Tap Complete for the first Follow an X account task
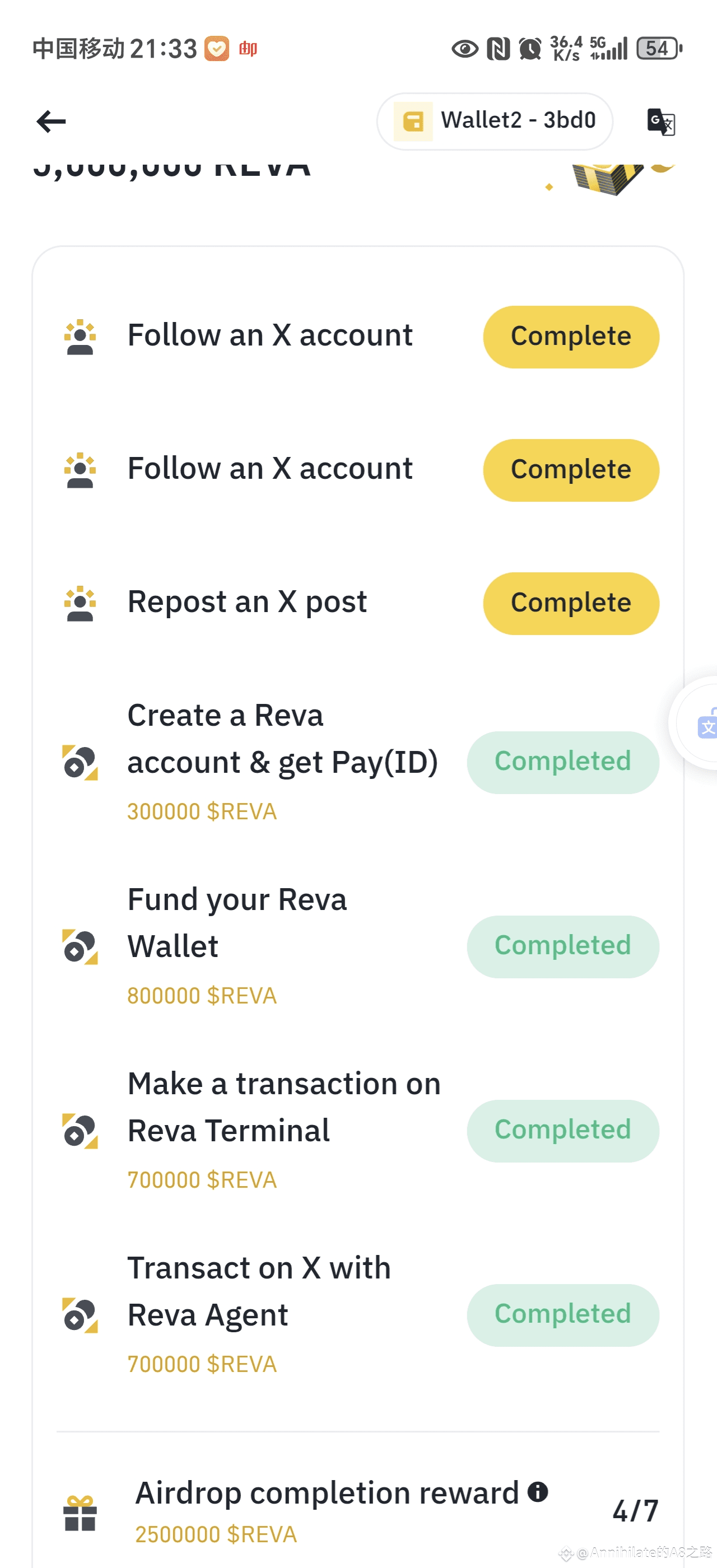Screen dimensions: 717x1568 pos(571,337)
